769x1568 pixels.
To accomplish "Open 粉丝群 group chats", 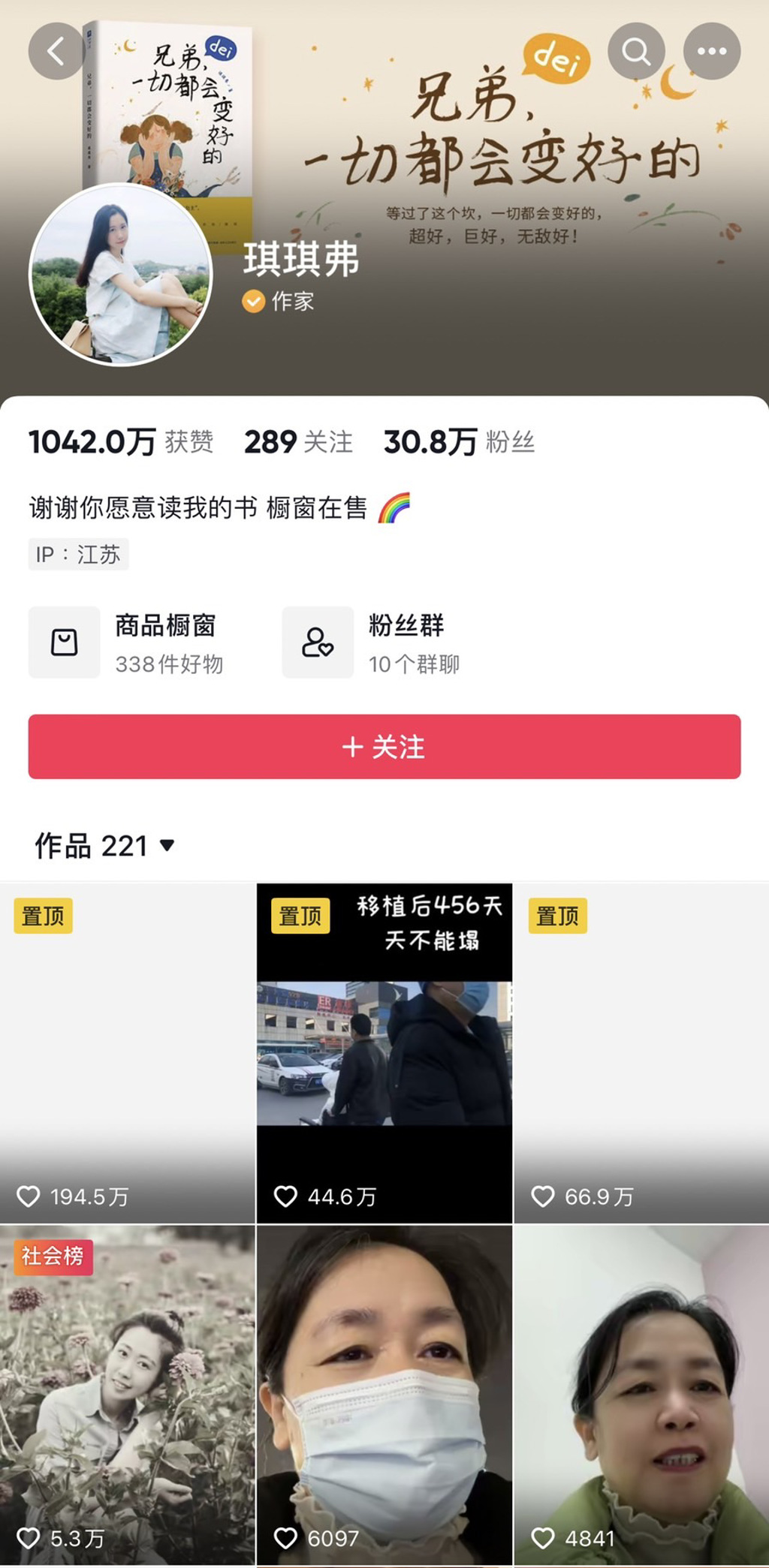I will pos(372,643).
